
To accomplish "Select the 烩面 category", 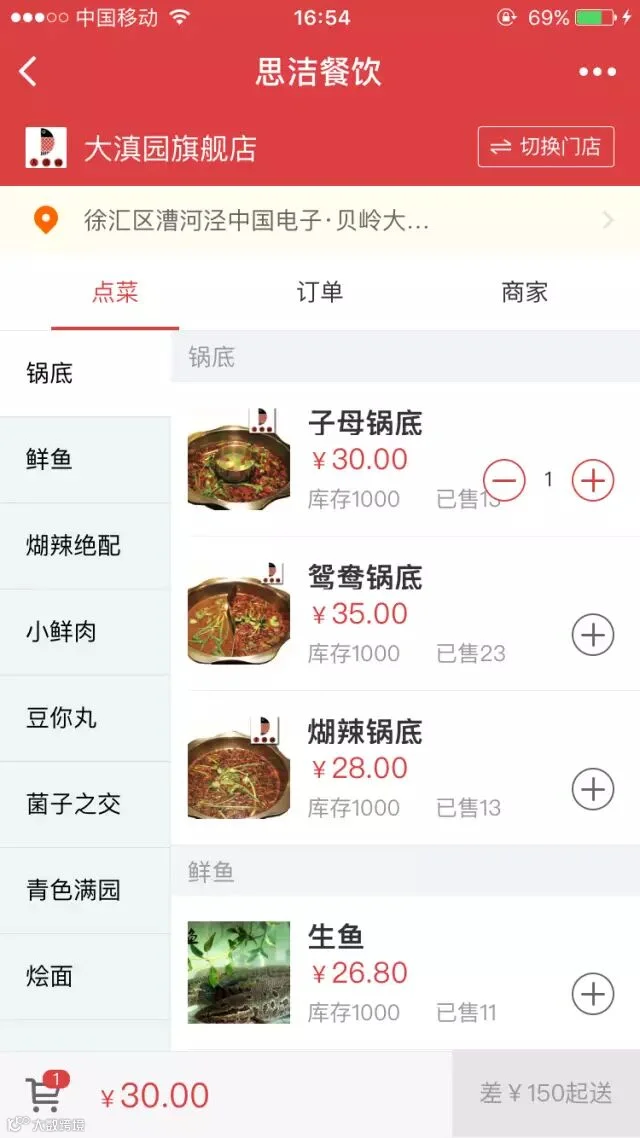I will (85, 977).
